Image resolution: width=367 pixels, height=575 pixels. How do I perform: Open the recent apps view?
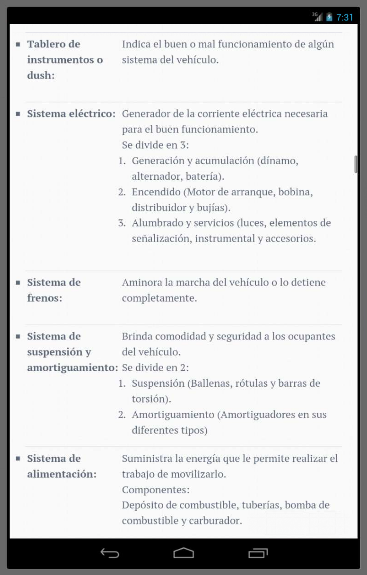click(x=258, y=553)
